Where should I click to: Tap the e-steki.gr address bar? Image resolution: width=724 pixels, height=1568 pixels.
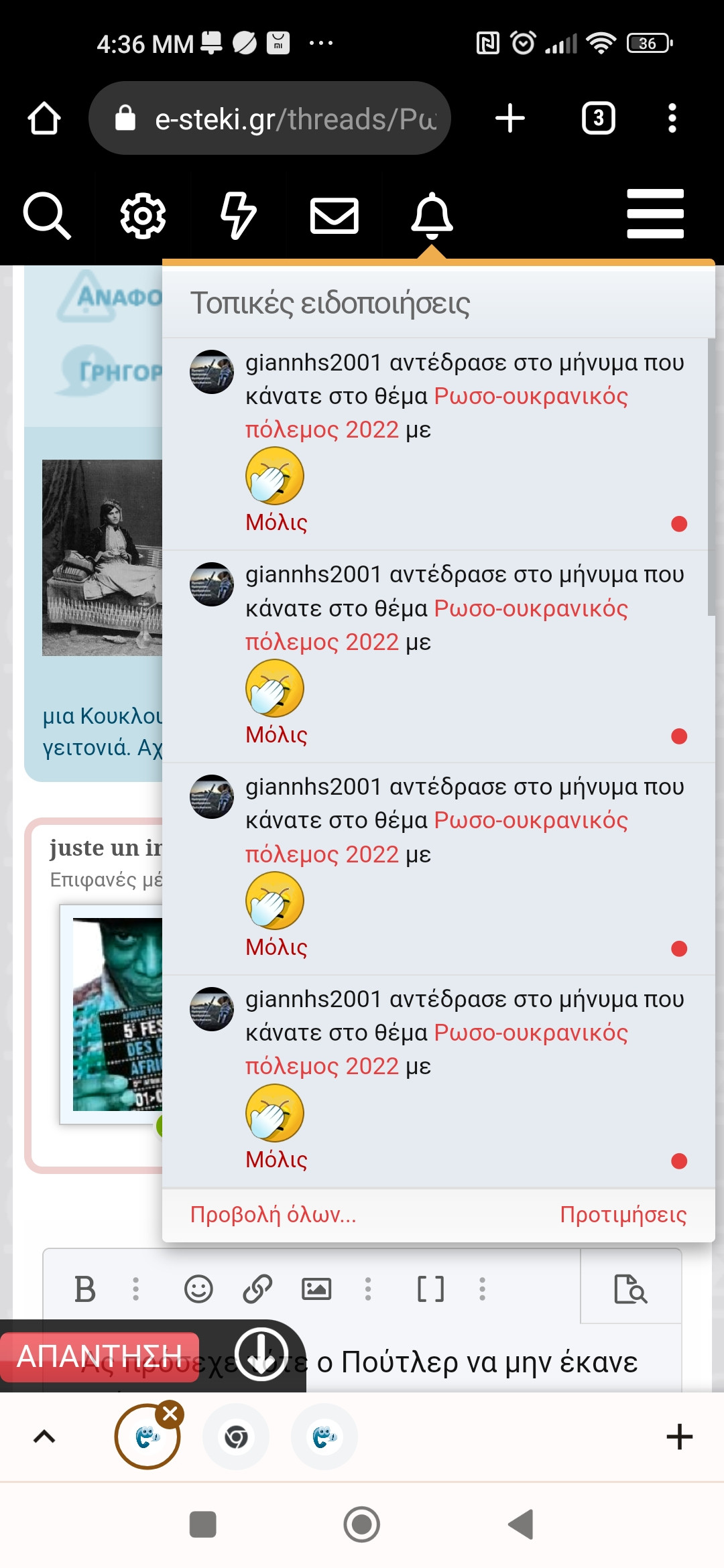[269, 119]
